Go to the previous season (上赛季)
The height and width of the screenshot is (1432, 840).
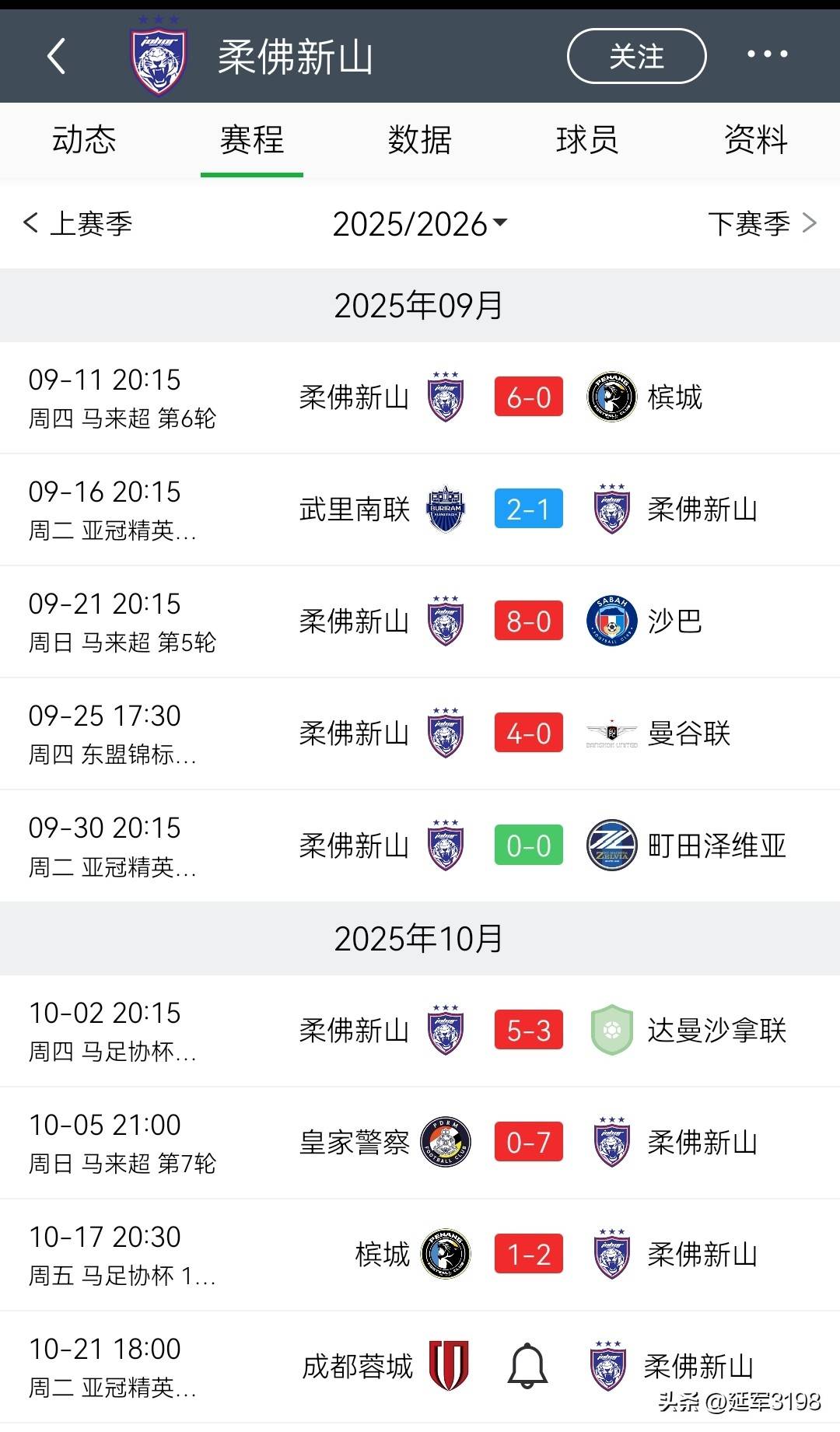coord(78,224)
